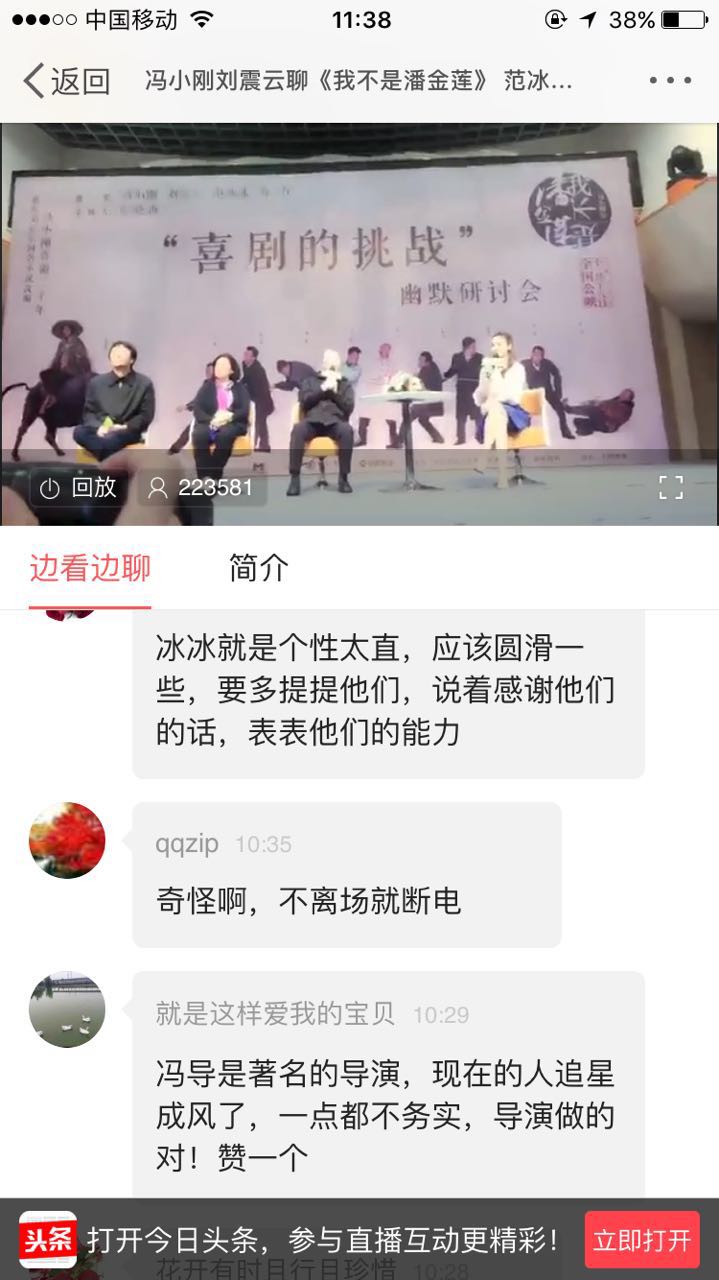Enter fullscreen video mode
This screenshot has width=719, height=1280.
[x=670, y=487]
